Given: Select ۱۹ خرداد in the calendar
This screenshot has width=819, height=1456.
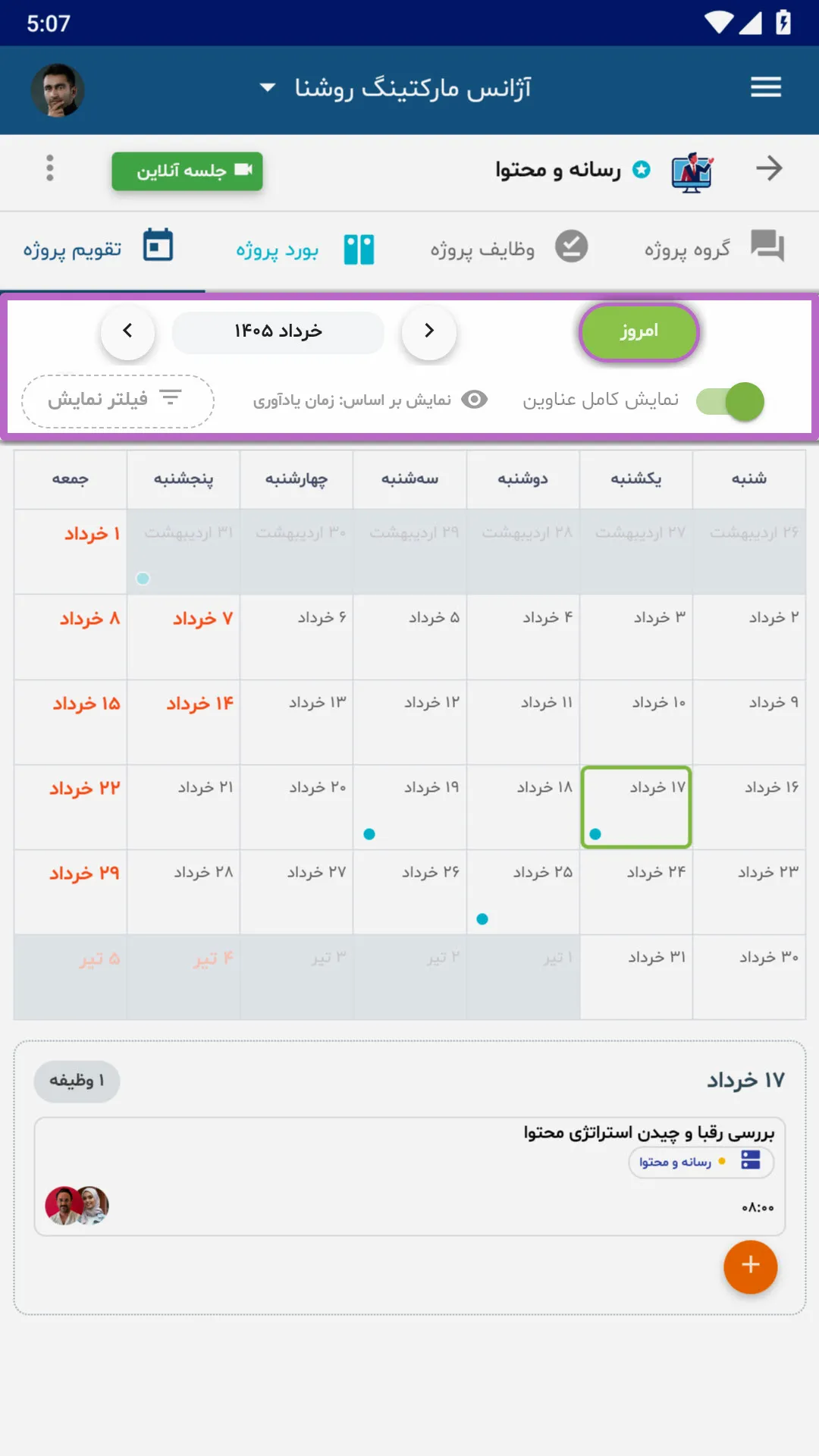Looking at the screenshot, I should 409,807.
